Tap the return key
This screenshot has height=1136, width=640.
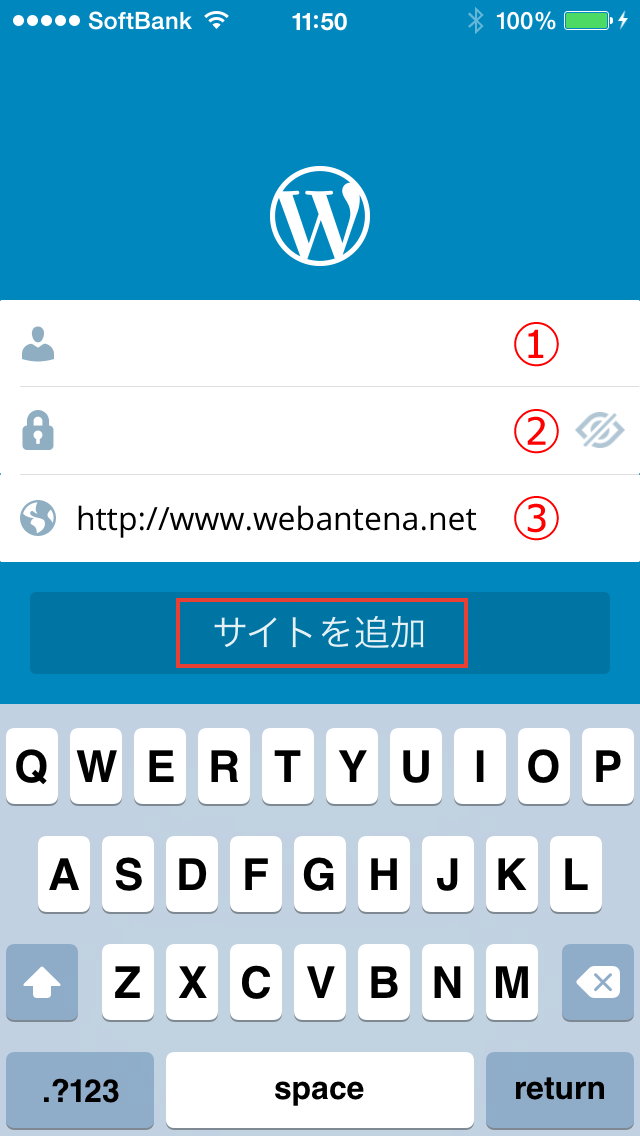(560, 1090)
